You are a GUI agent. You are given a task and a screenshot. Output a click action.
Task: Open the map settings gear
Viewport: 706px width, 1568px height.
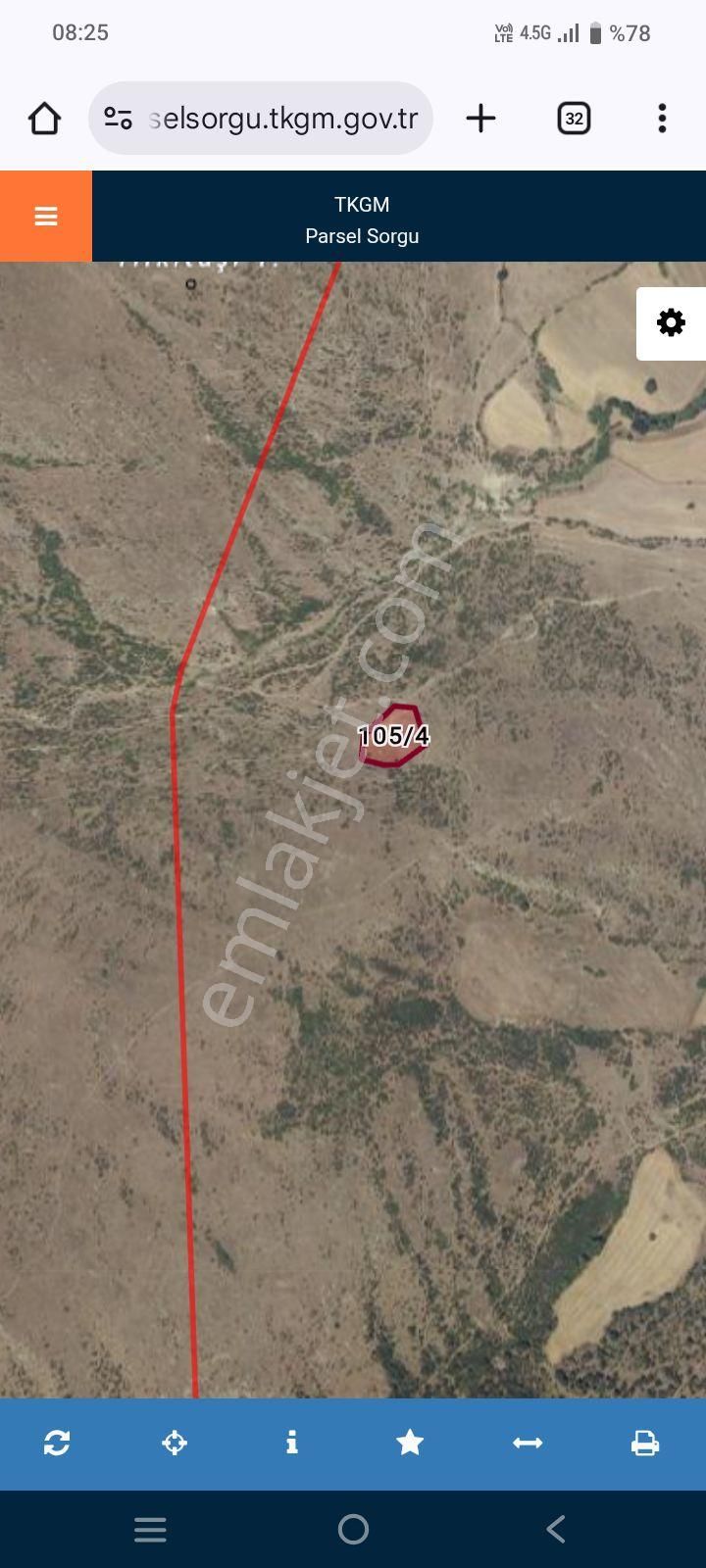click(x=670, y=320)
